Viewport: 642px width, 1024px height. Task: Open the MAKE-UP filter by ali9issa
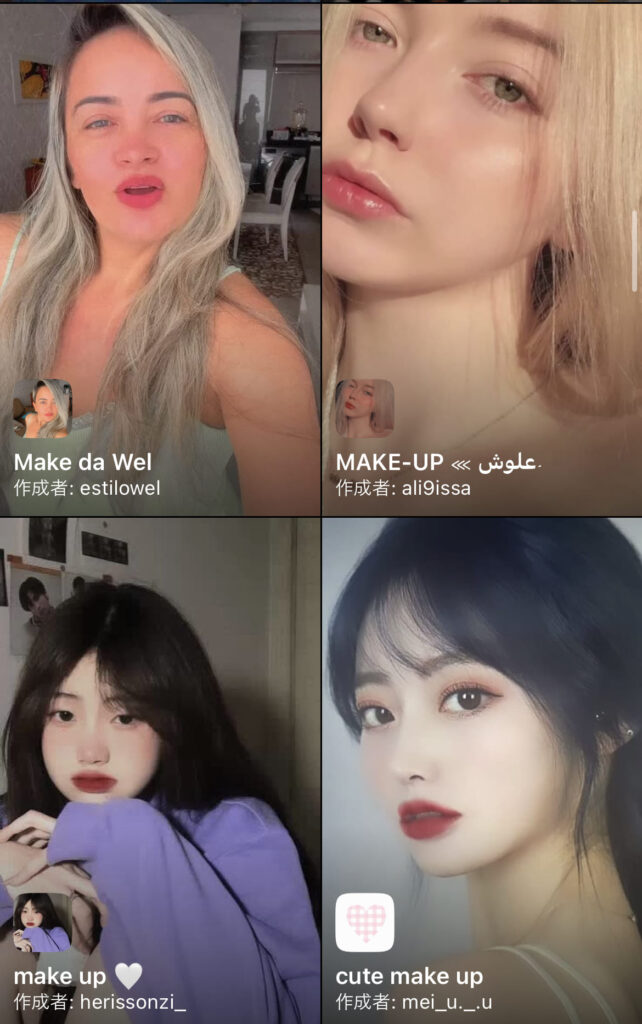[481, 260]
